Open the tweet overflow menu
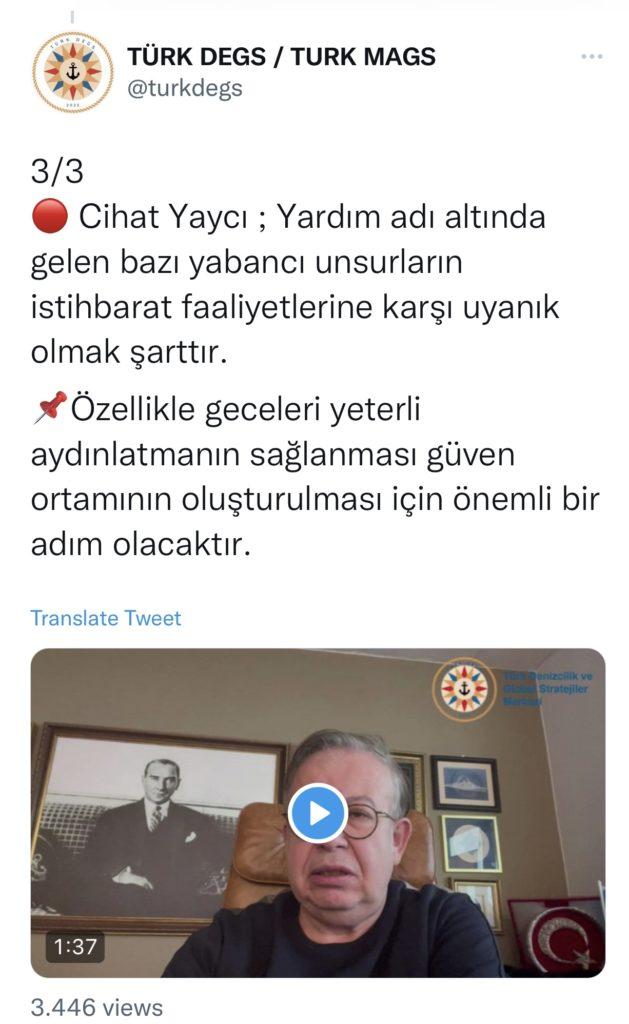The height and width of the screenshot is (1024, 629). pyautogui.click(x=592, y=57)
